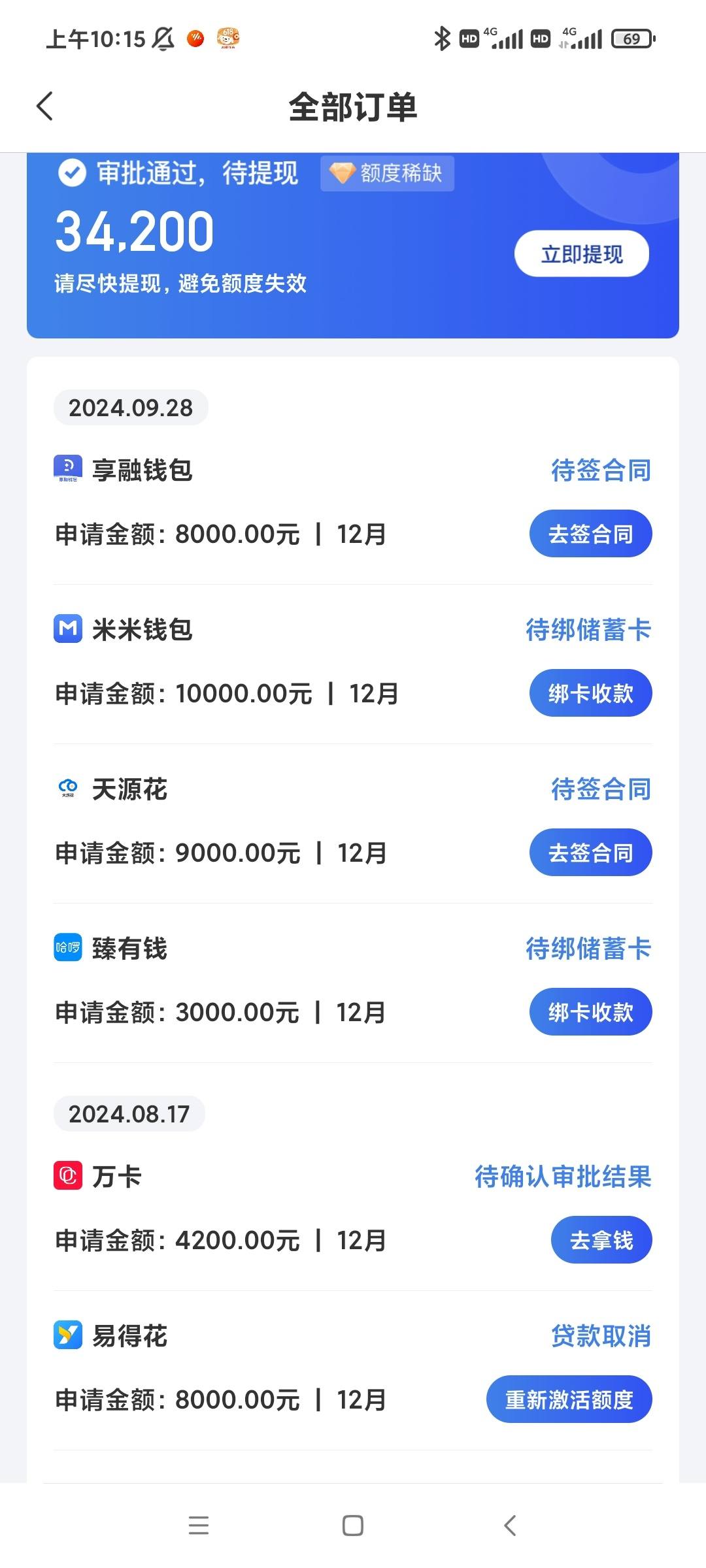The height and width of the screenshot is (1568, 706).
Task: Open the system recent apps menu
Action: click(199, 1526)
